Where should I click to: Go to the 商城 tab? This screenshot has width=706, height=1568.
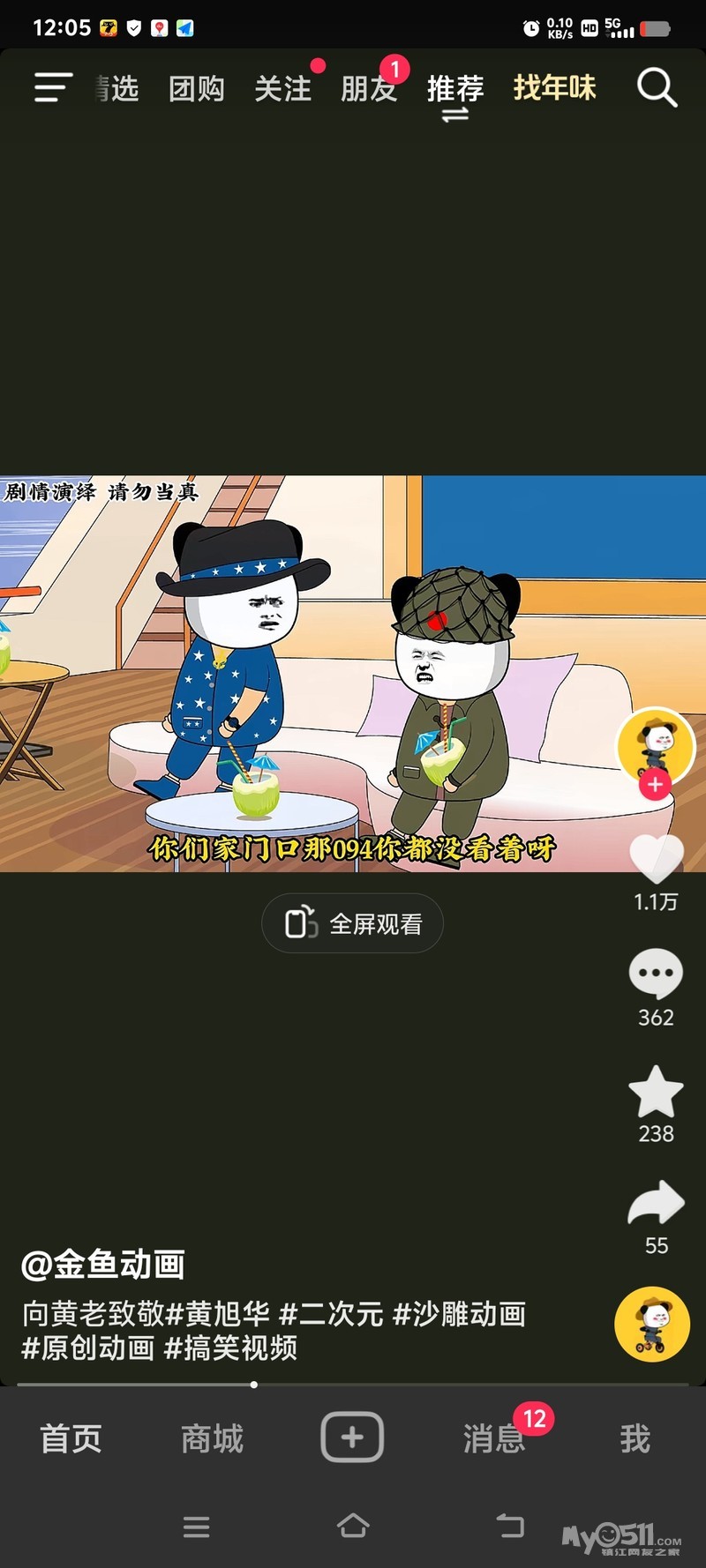[212, 1438]
